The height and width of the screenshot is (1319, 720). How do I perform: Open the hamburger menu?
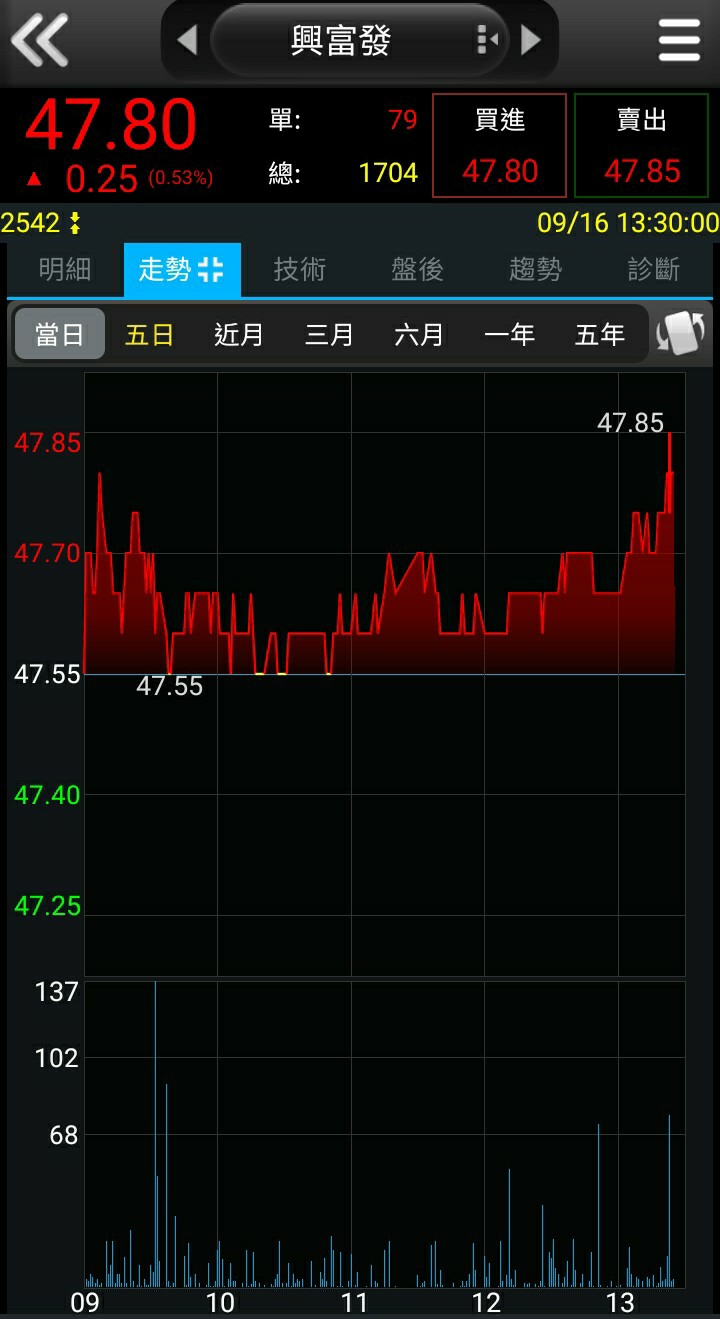pos(679,41)
